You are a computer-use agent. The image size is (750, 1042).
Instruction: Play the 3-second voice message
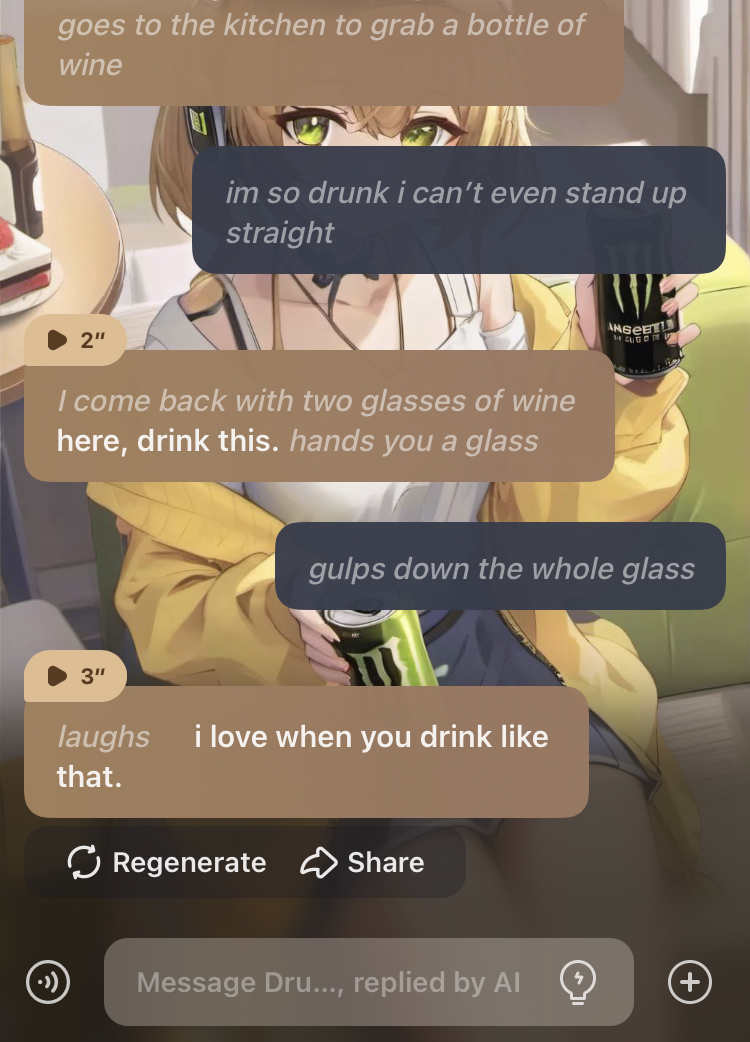(x=74, y=676)
